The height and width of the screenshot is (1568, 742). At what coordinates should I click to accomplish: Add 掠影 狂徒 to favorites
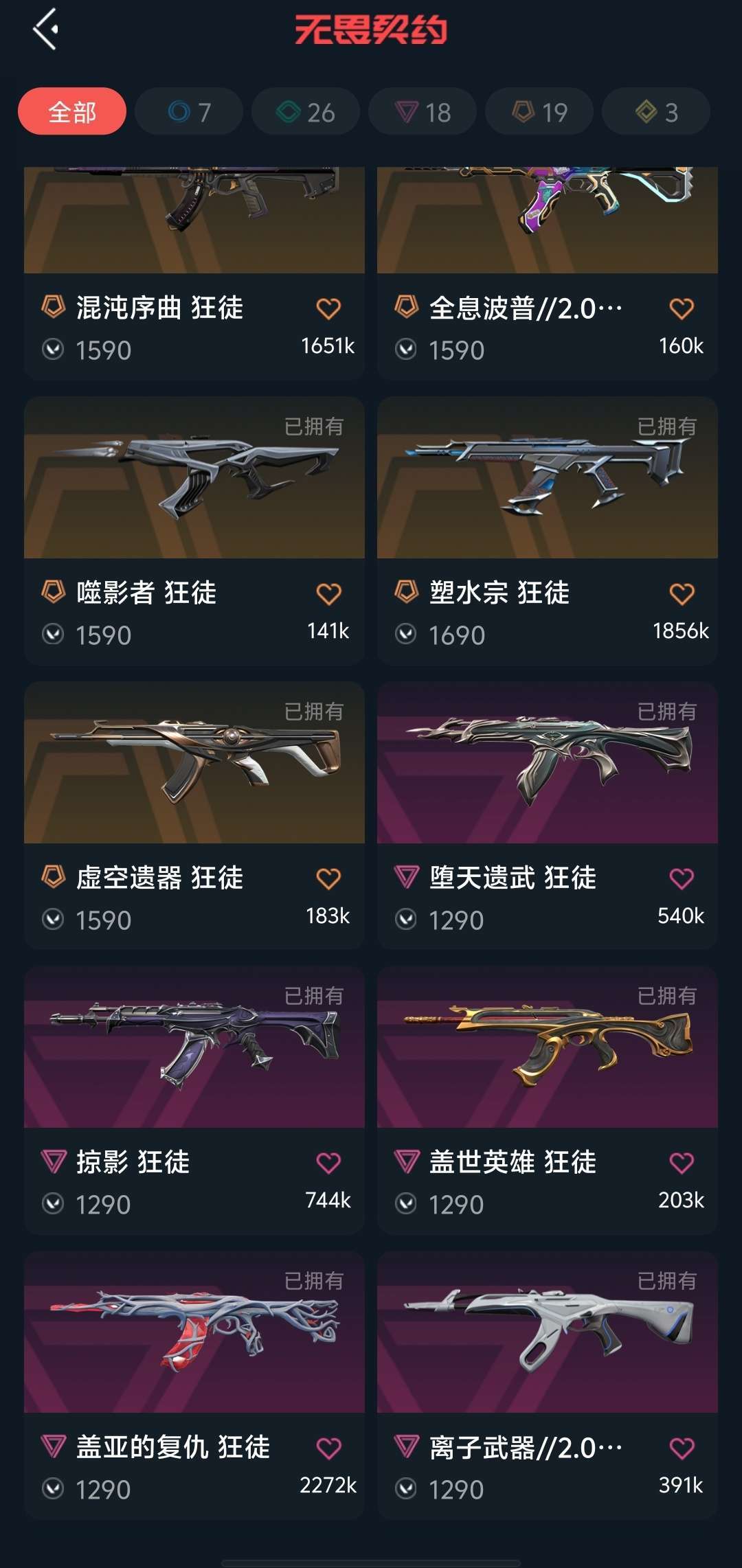tap(328, 1163)
